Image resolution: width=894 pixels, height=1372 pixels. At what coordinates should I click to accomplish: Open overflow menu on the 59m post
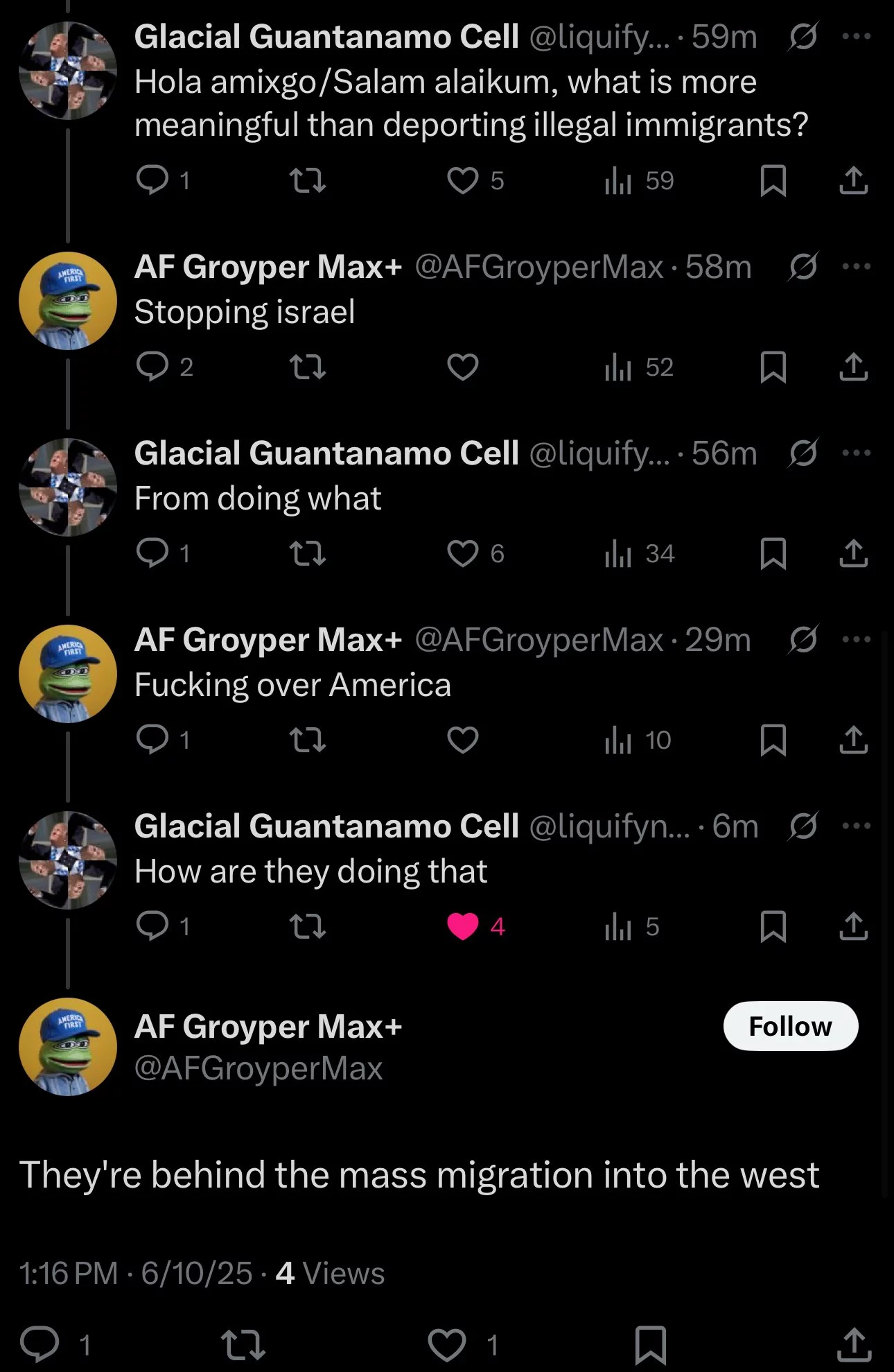pos(857,36)
